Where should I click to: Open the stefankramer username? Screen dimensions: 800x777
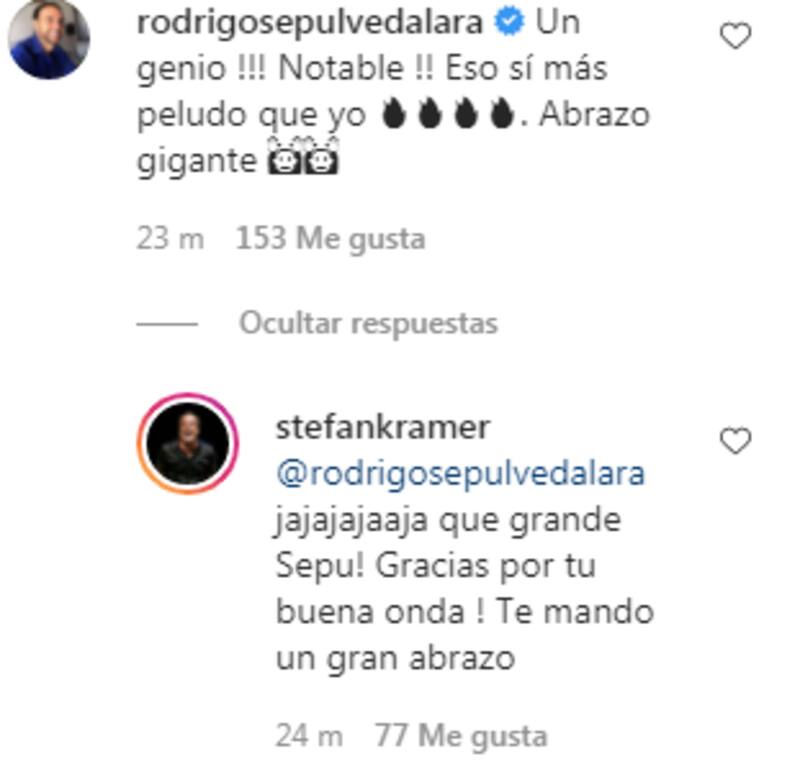click(x=381, y=428)
